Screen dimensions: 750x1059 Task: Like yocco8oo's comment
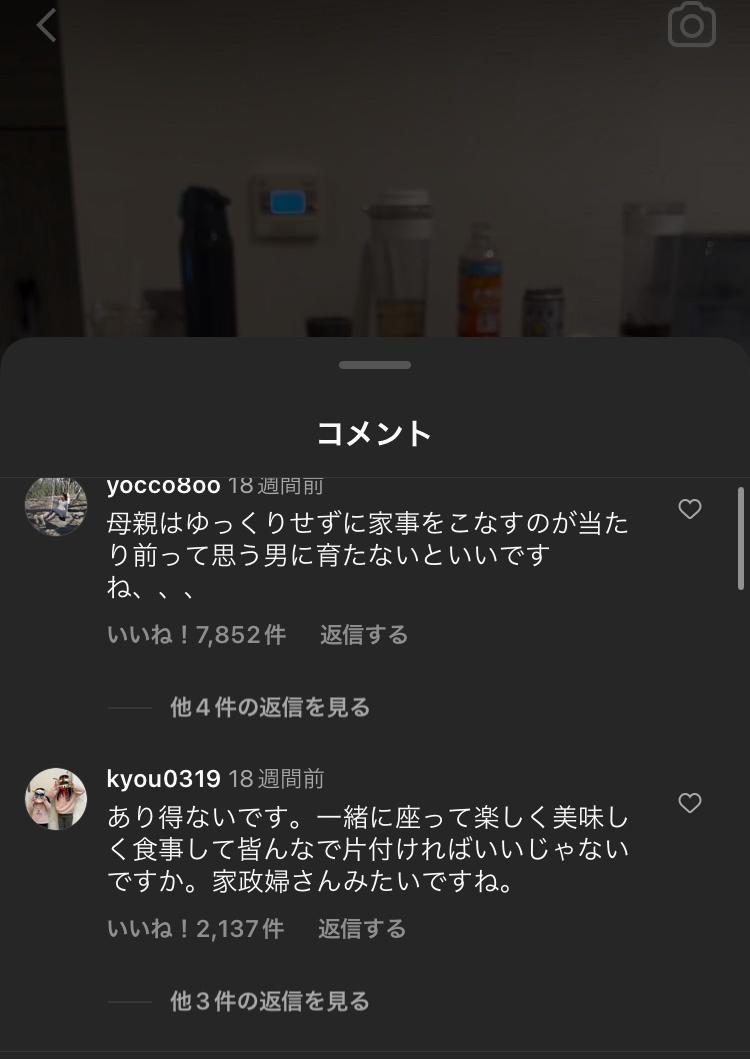pyautogui.click(x=690, y=509)
